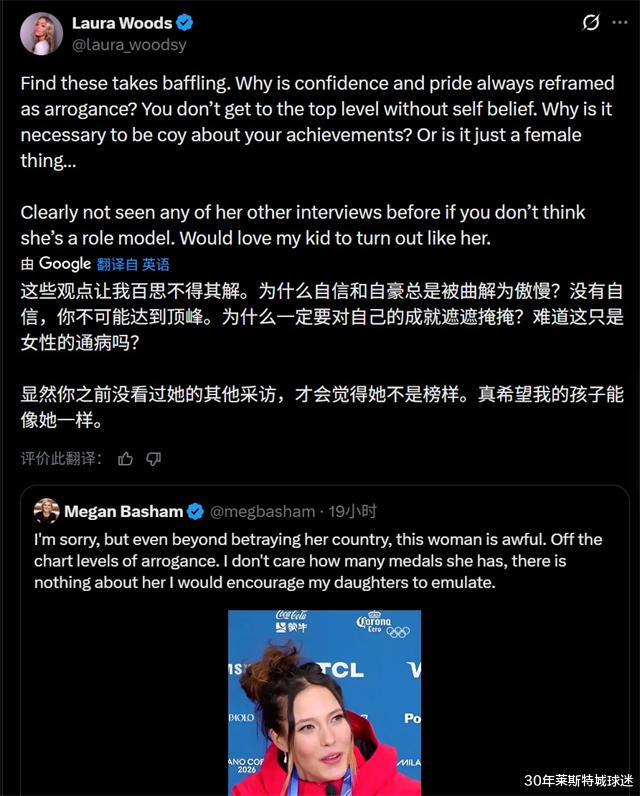Tap the blue translated-from-English link
This screenshot has height=796, width=640.
tap(133, 264)
